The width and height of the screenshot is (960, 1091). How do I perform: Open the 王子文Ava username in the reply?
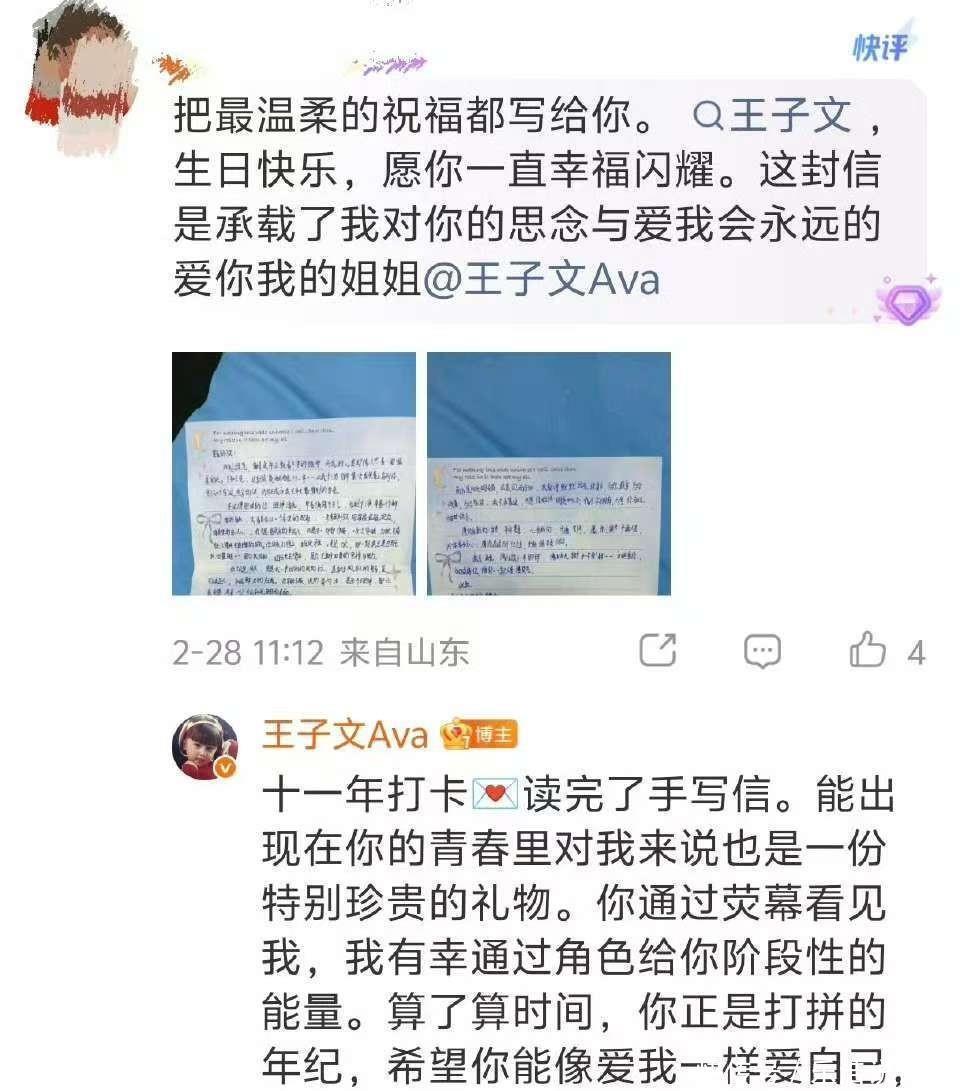(x=344, y=735)
